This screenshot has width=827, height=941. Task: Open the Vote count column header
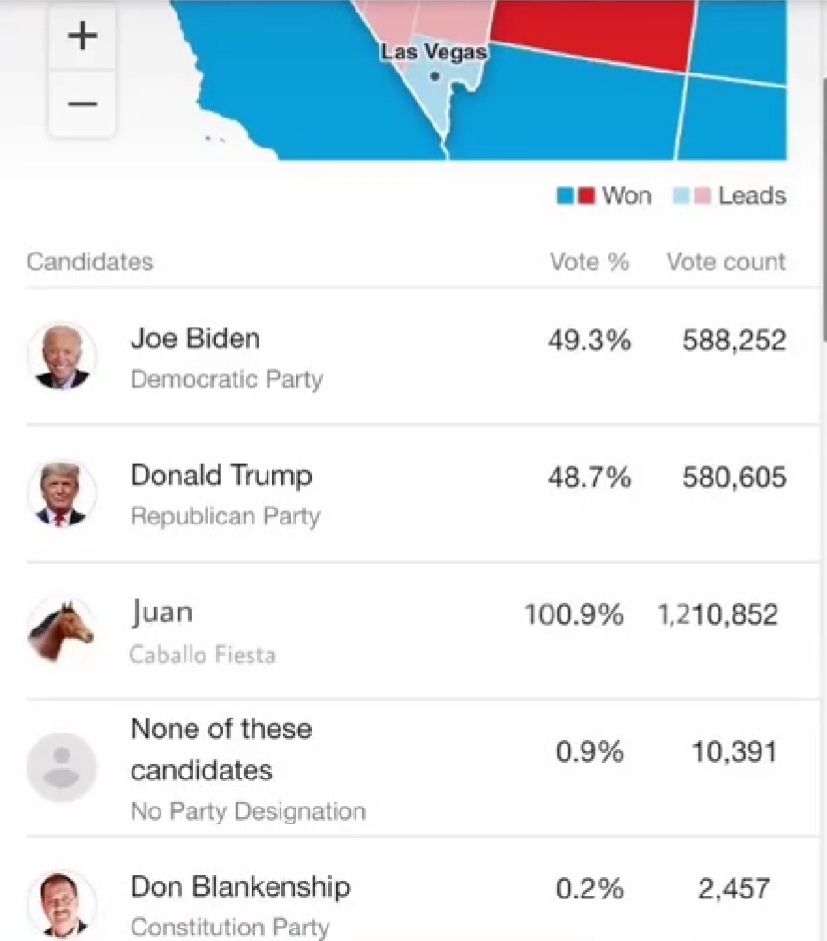coord(726,261)
